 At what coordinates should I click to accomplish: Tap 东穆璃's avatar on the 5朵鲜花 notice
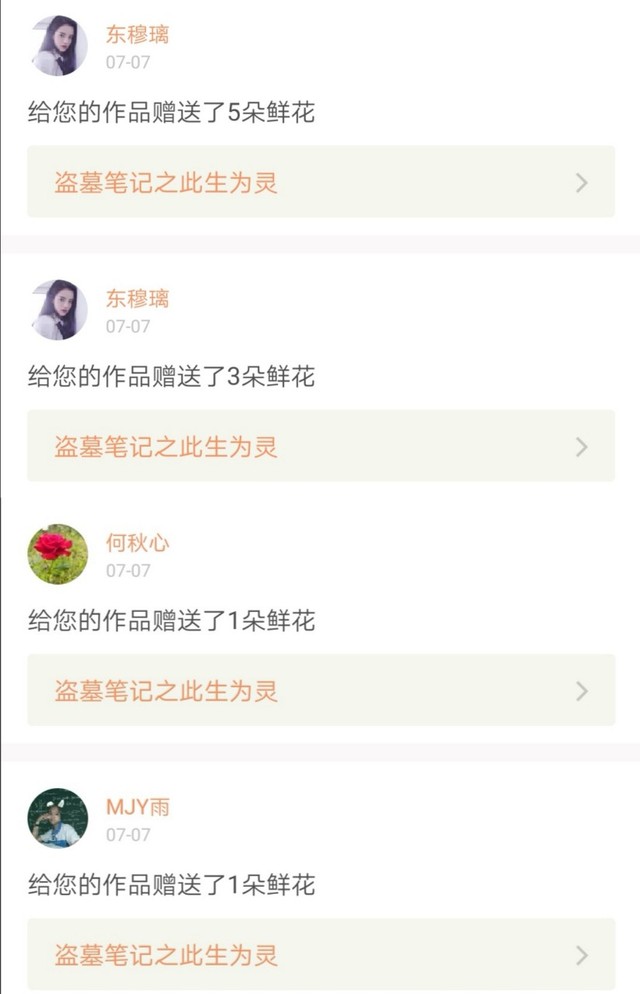(58, 46)
